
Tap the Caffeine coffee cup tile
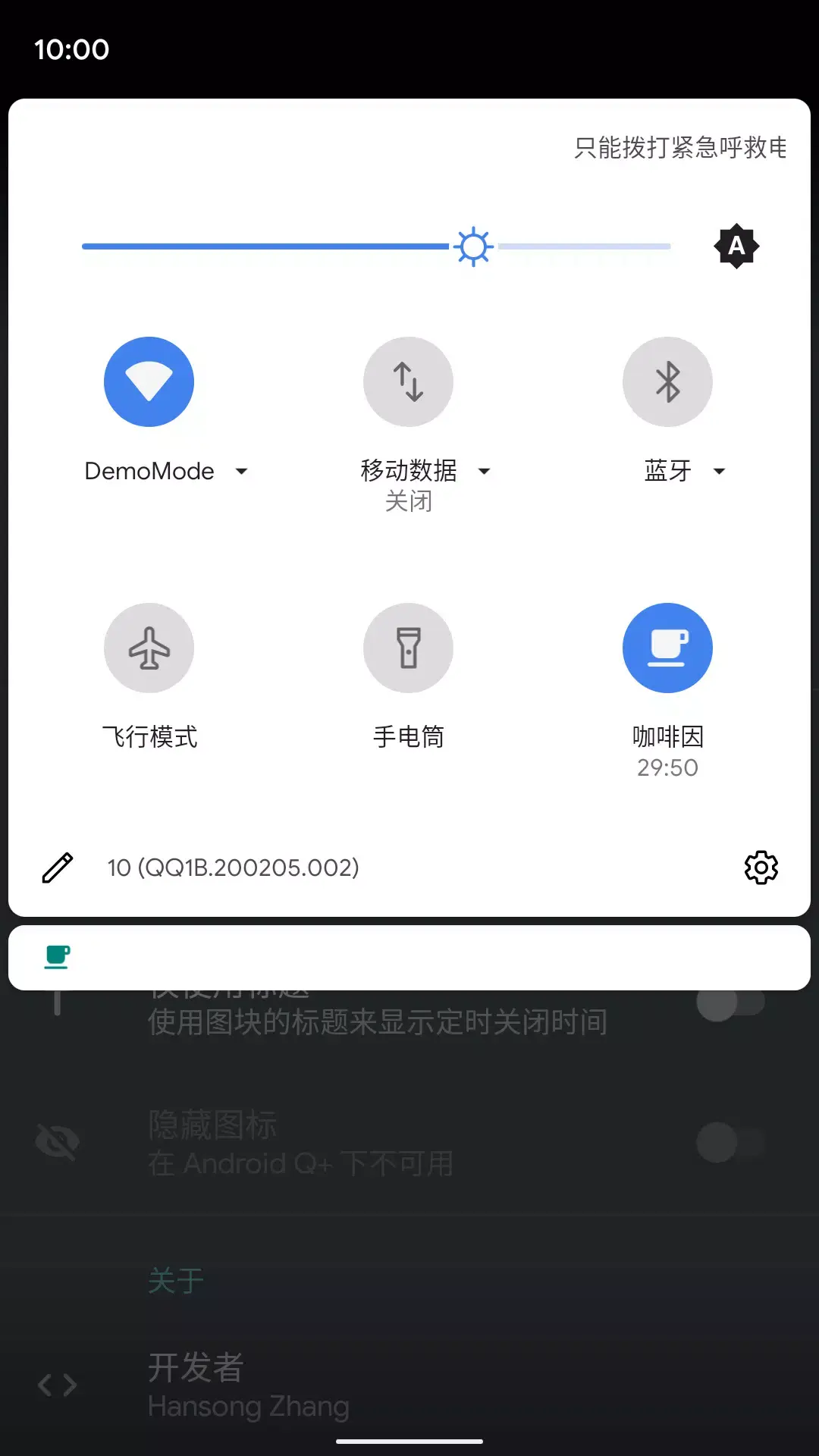[x=668, y=648]
